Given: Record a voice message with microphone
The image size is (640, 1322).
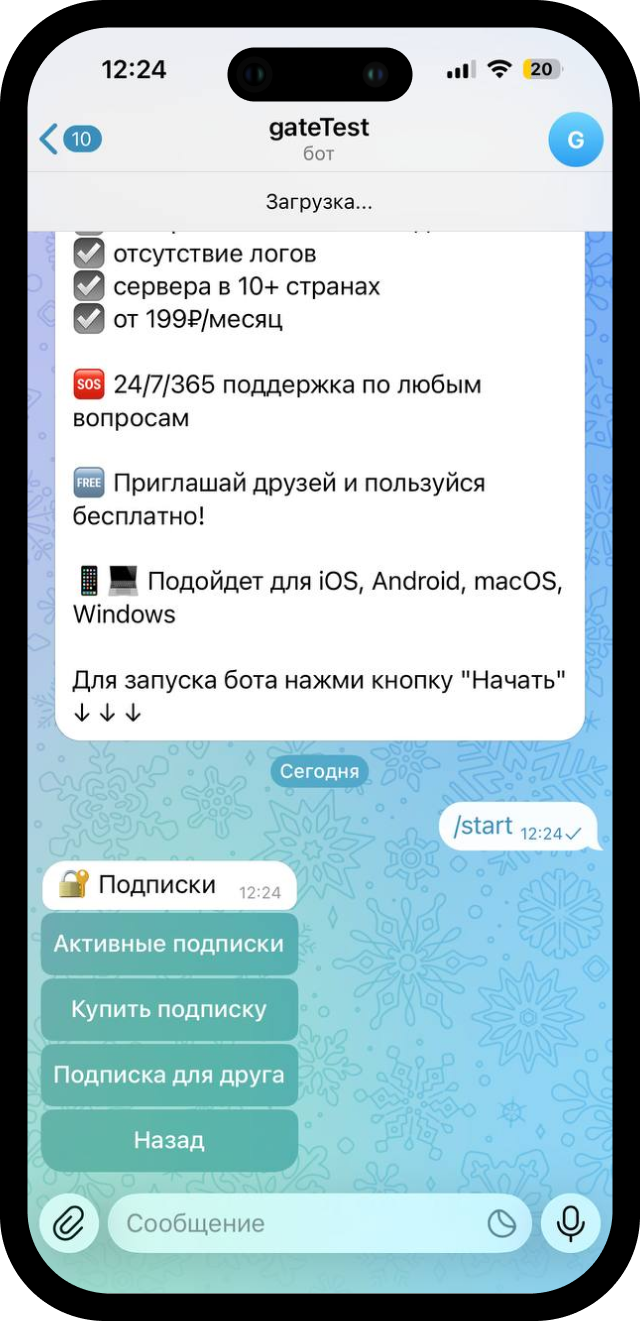Looking at the screenshot, I should point(570,1223).
